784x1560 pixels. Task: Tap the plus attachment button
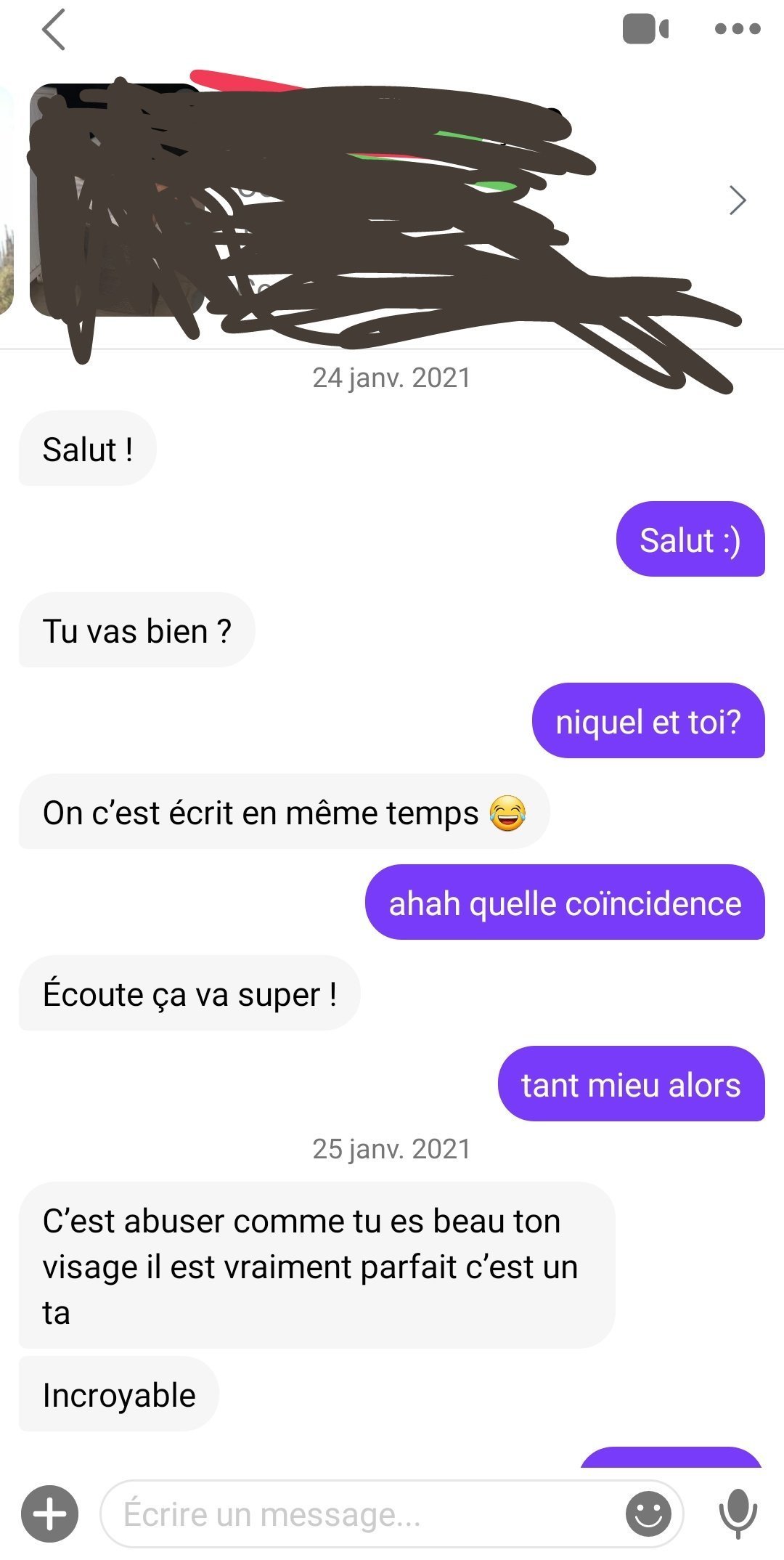pos(50,1514)
